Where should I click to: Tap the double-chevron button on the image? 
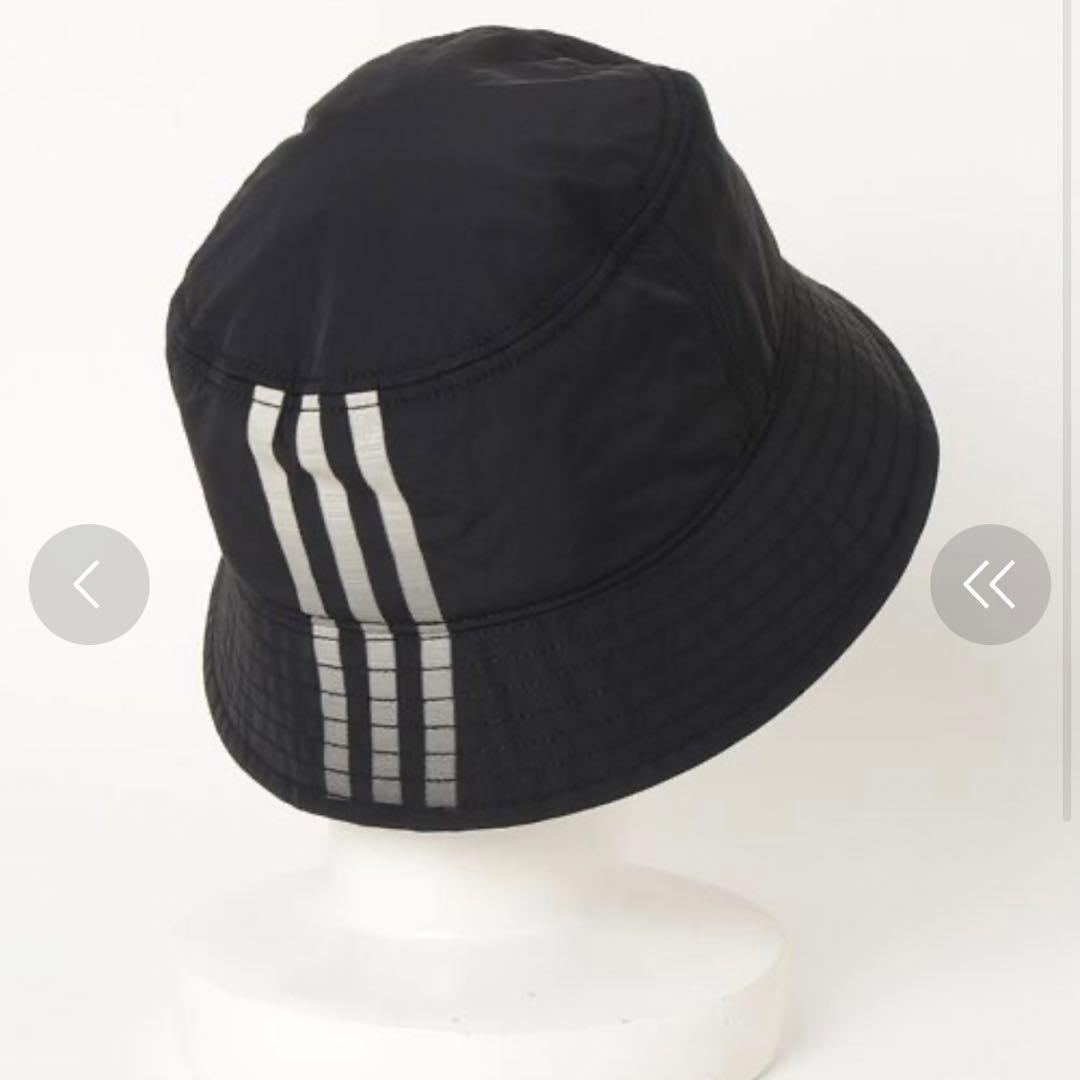point(990,585)
